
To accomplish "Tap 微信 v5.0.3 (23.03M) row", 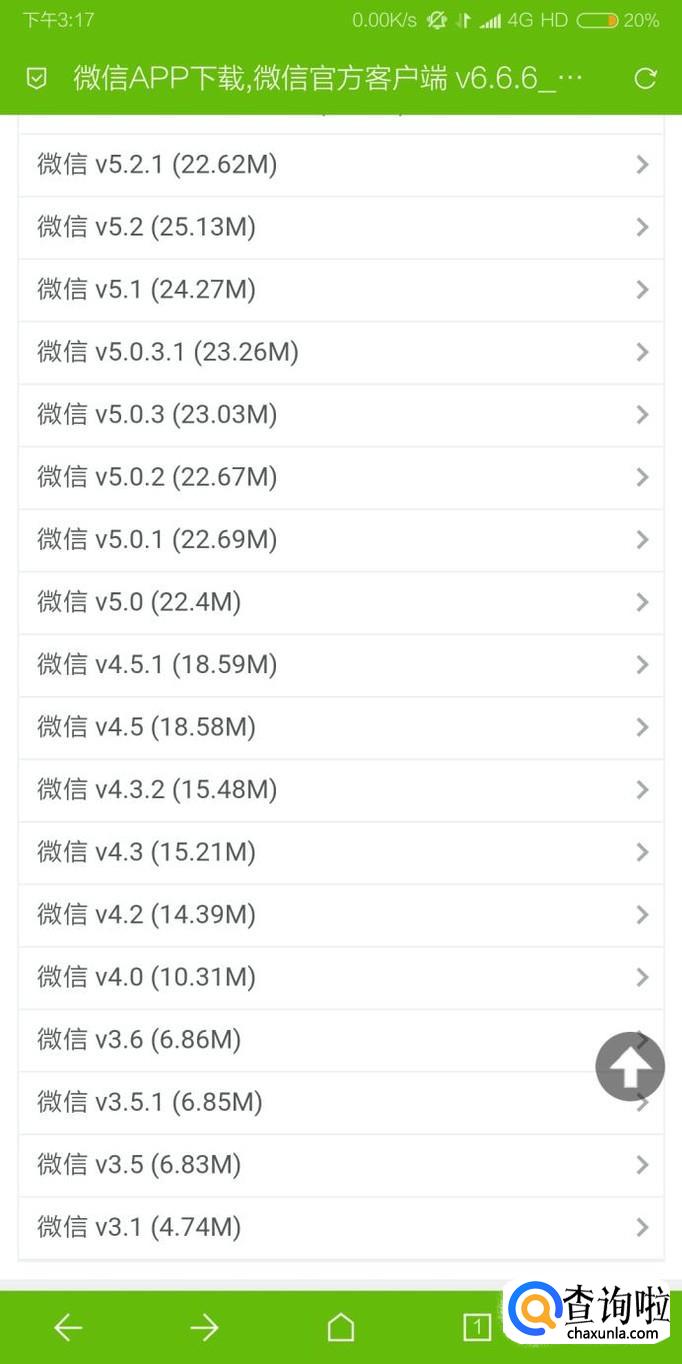I will [340, 415].
